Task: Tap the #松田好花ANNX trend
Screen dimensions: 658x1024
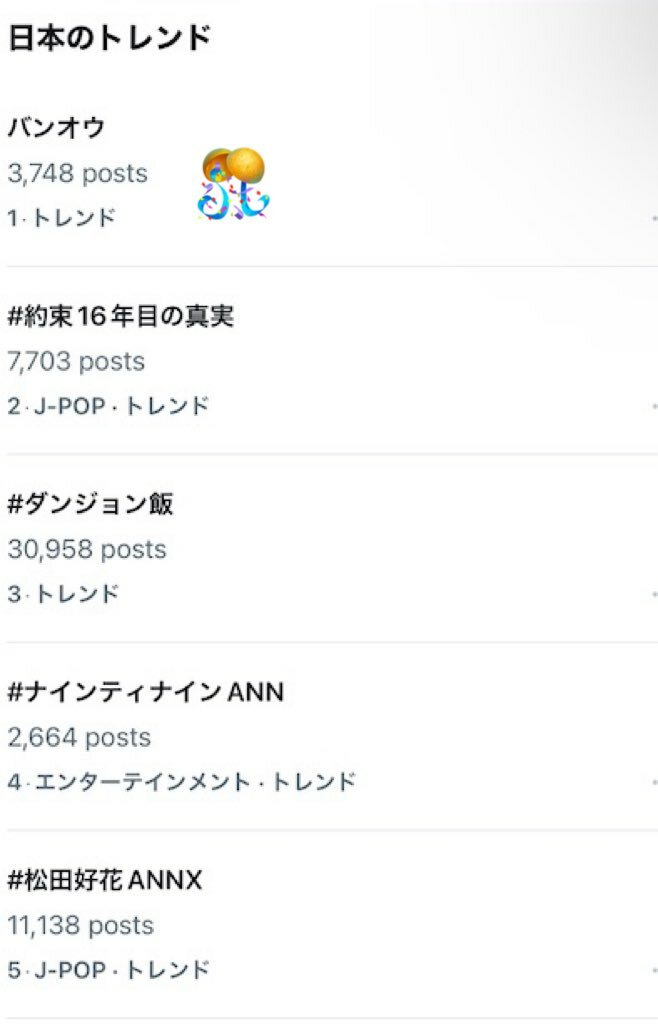Action: coord(105,880)
